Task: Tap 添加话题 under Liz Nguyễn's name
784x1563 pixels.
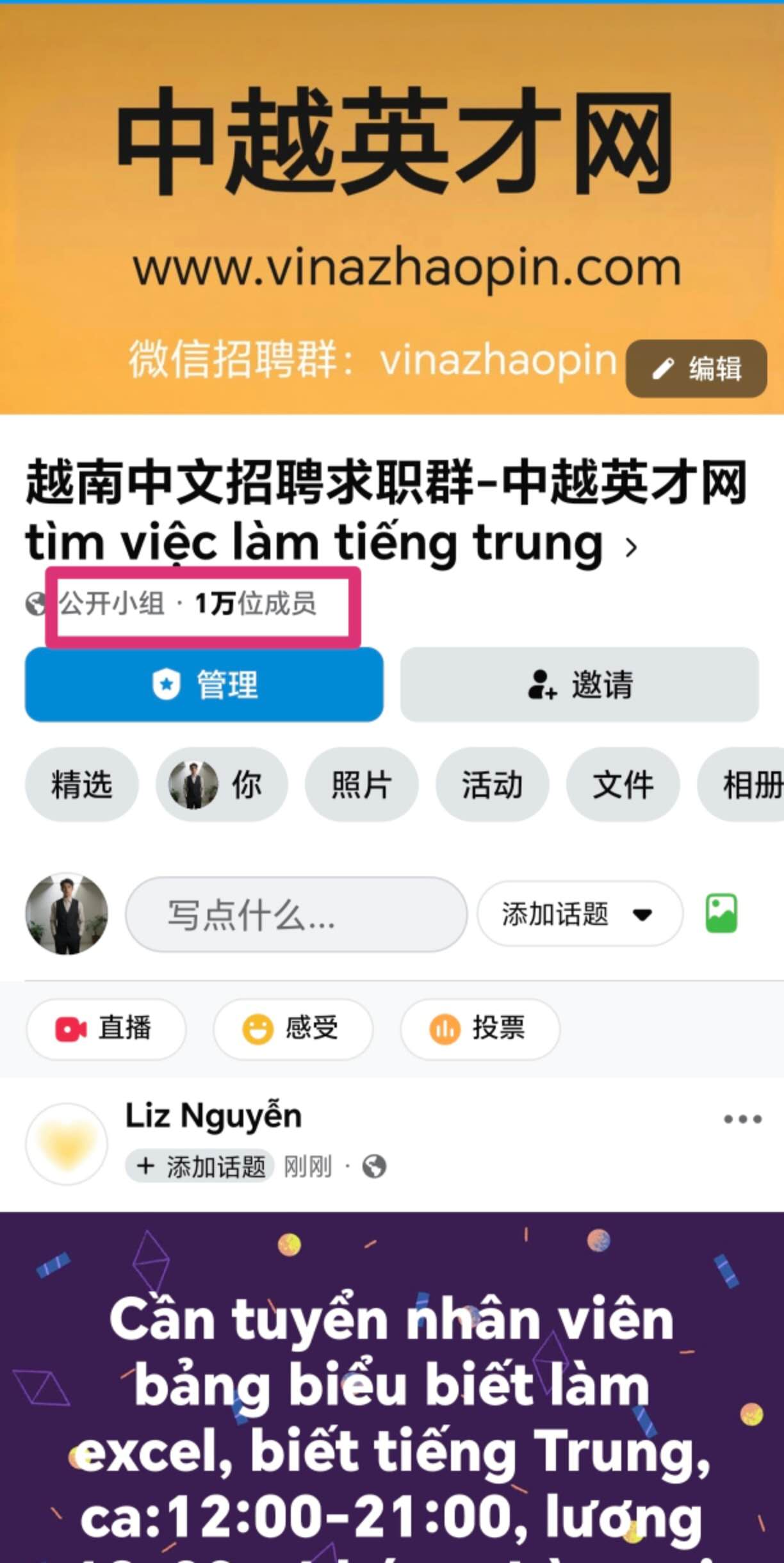Action: [x=200, y=1166]
